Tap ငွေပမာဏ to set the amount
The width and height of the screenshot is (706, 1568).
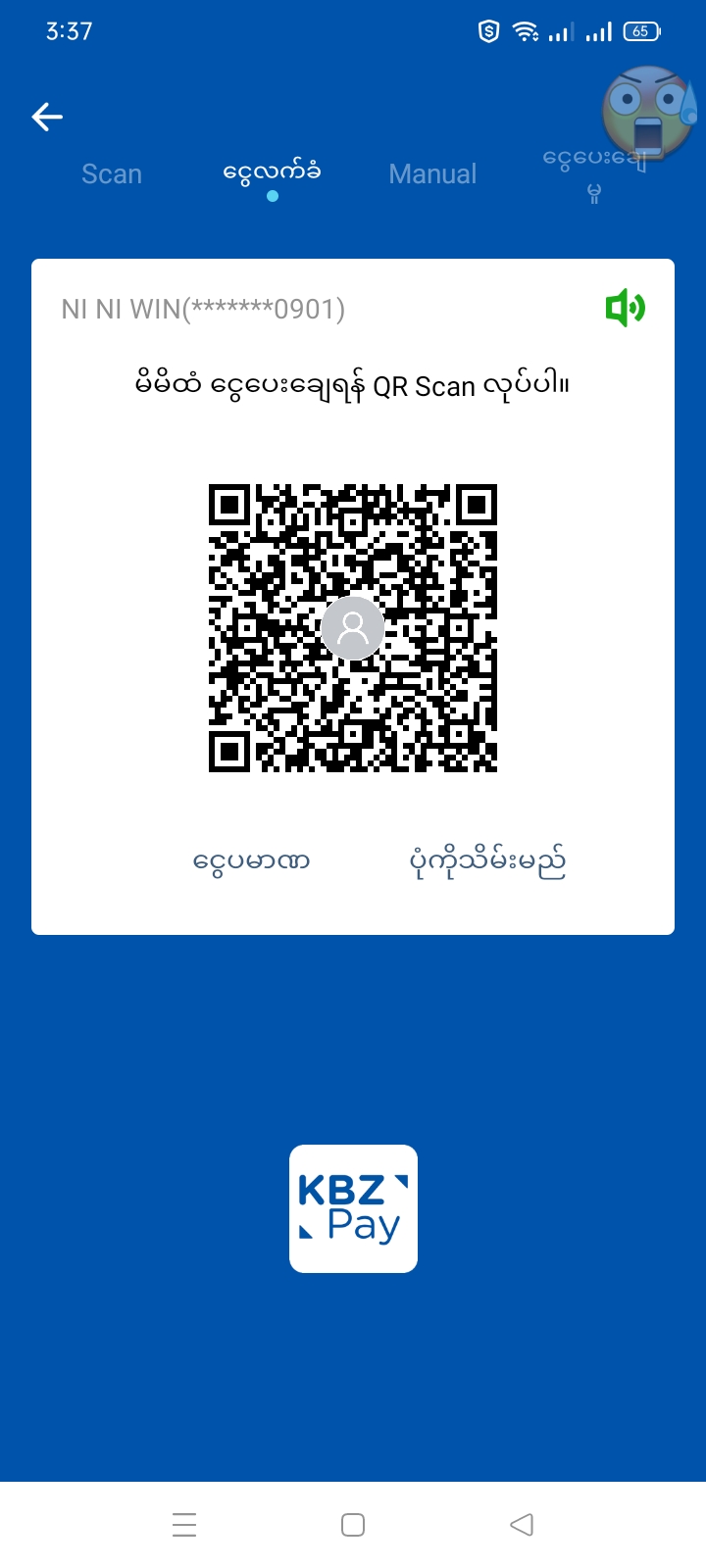tap(252, 861)
